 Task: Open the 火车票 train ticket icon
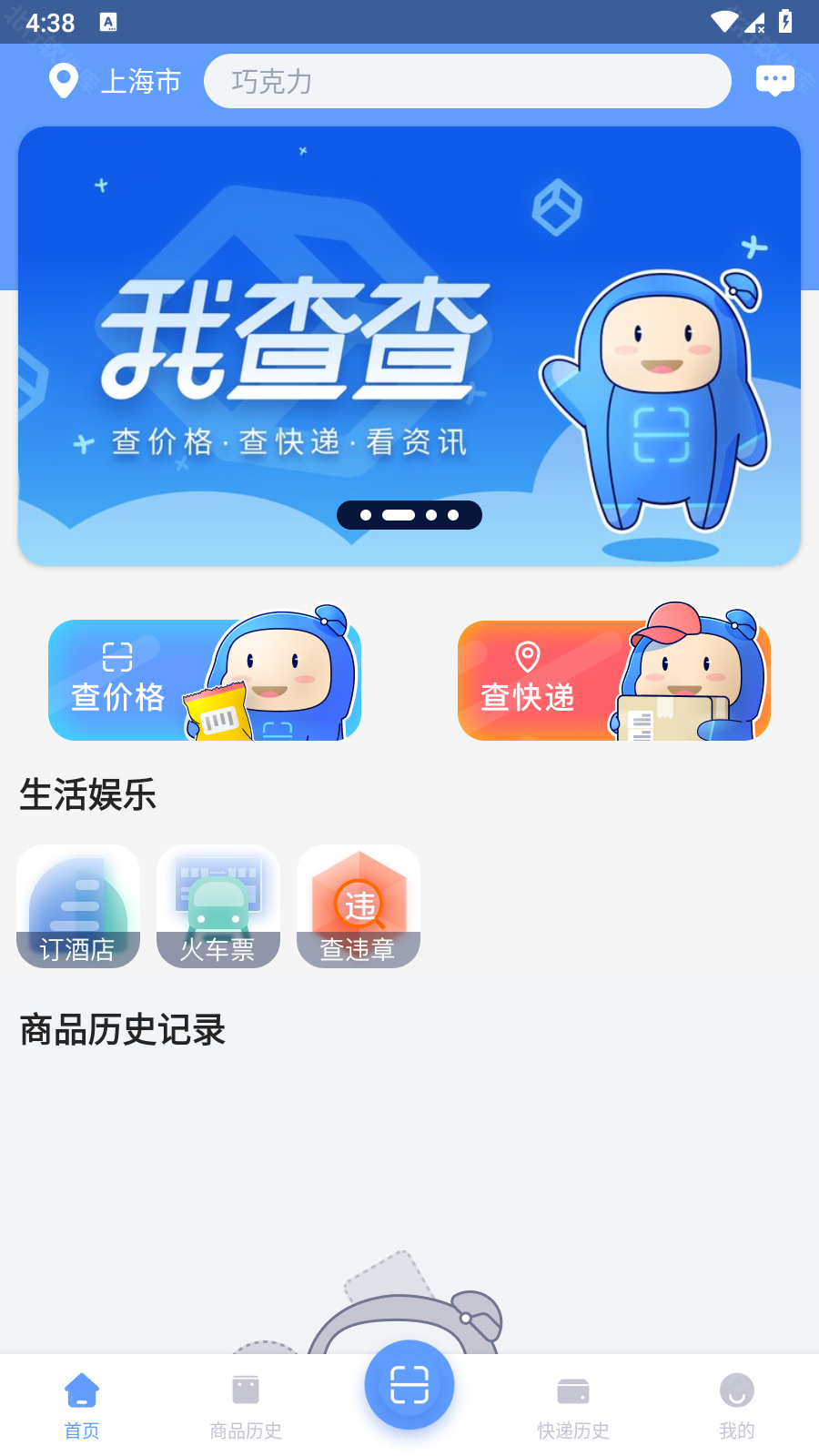point(218,905)
